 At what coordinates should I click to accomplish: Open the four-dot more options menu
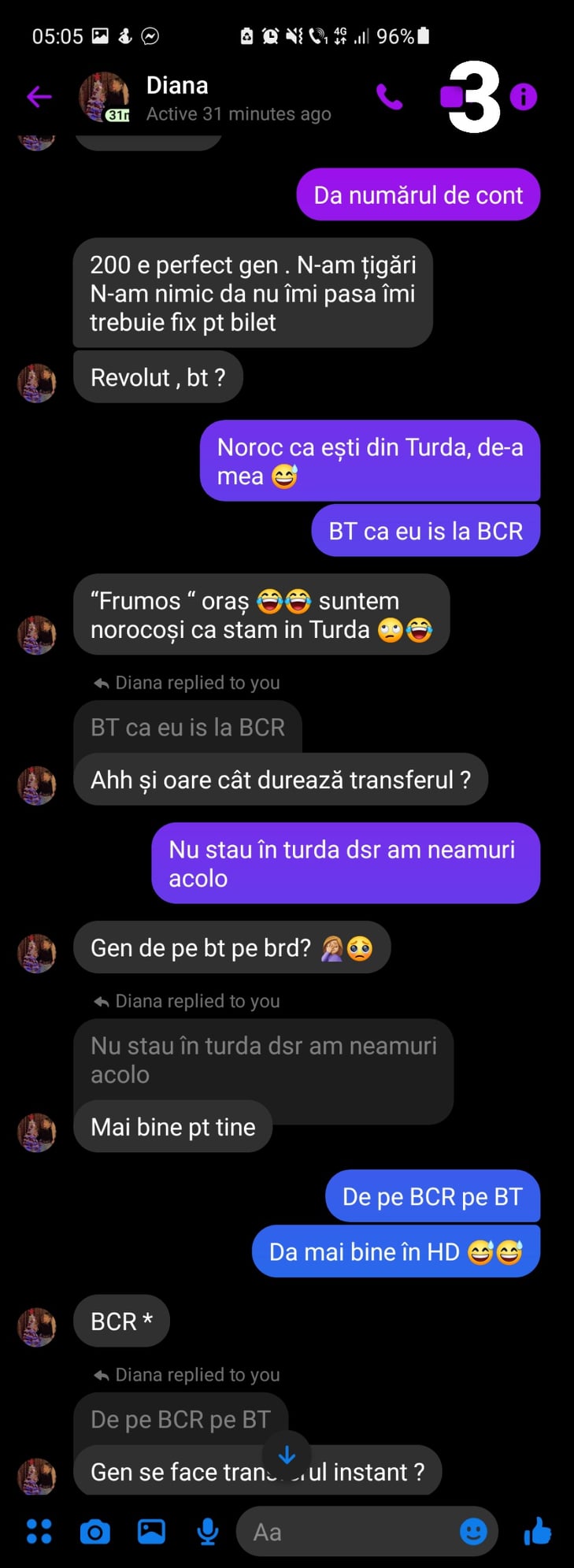click(x=39, y=1531)
